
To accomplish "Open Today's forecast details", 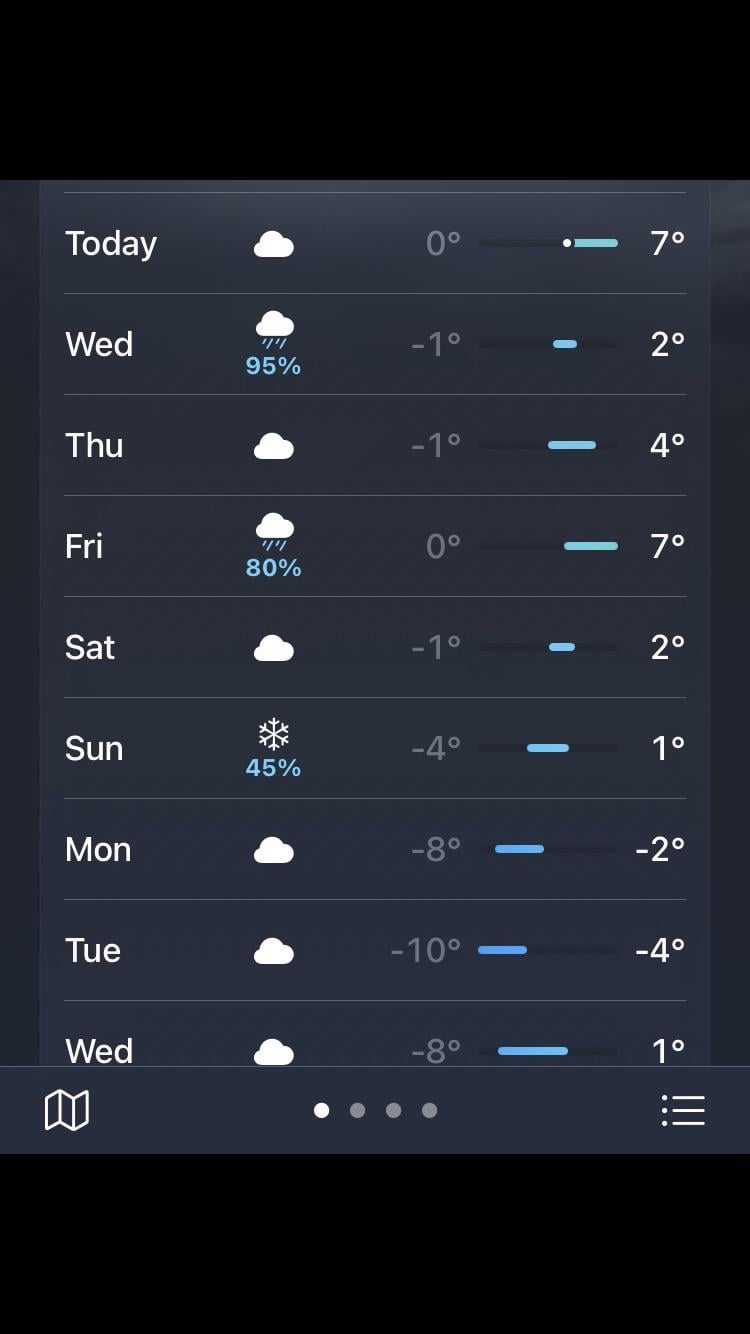I will click(x=375, y=243).
